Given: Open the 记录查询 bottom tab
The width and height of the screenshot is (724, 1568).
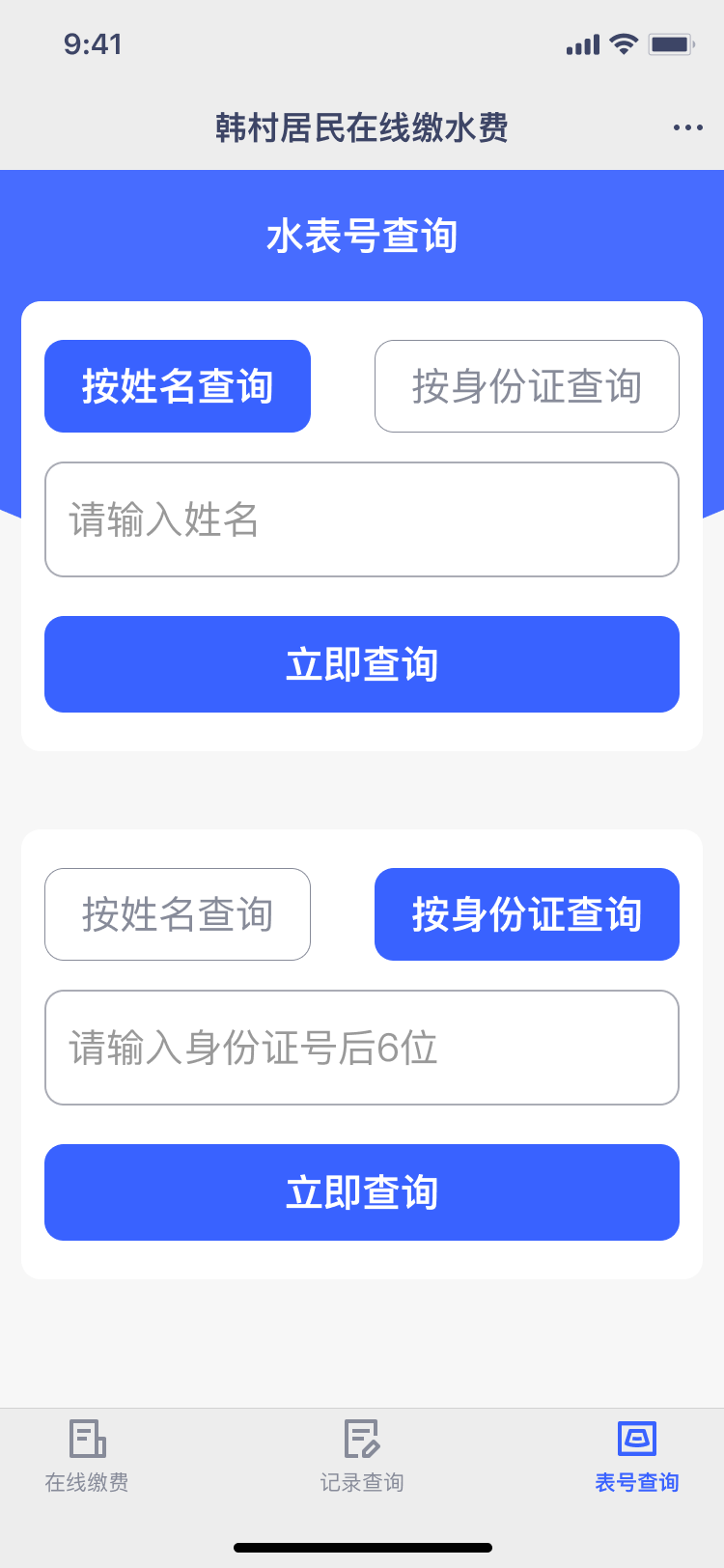Looking at the screenshot, I should [x=362, y=1456].
